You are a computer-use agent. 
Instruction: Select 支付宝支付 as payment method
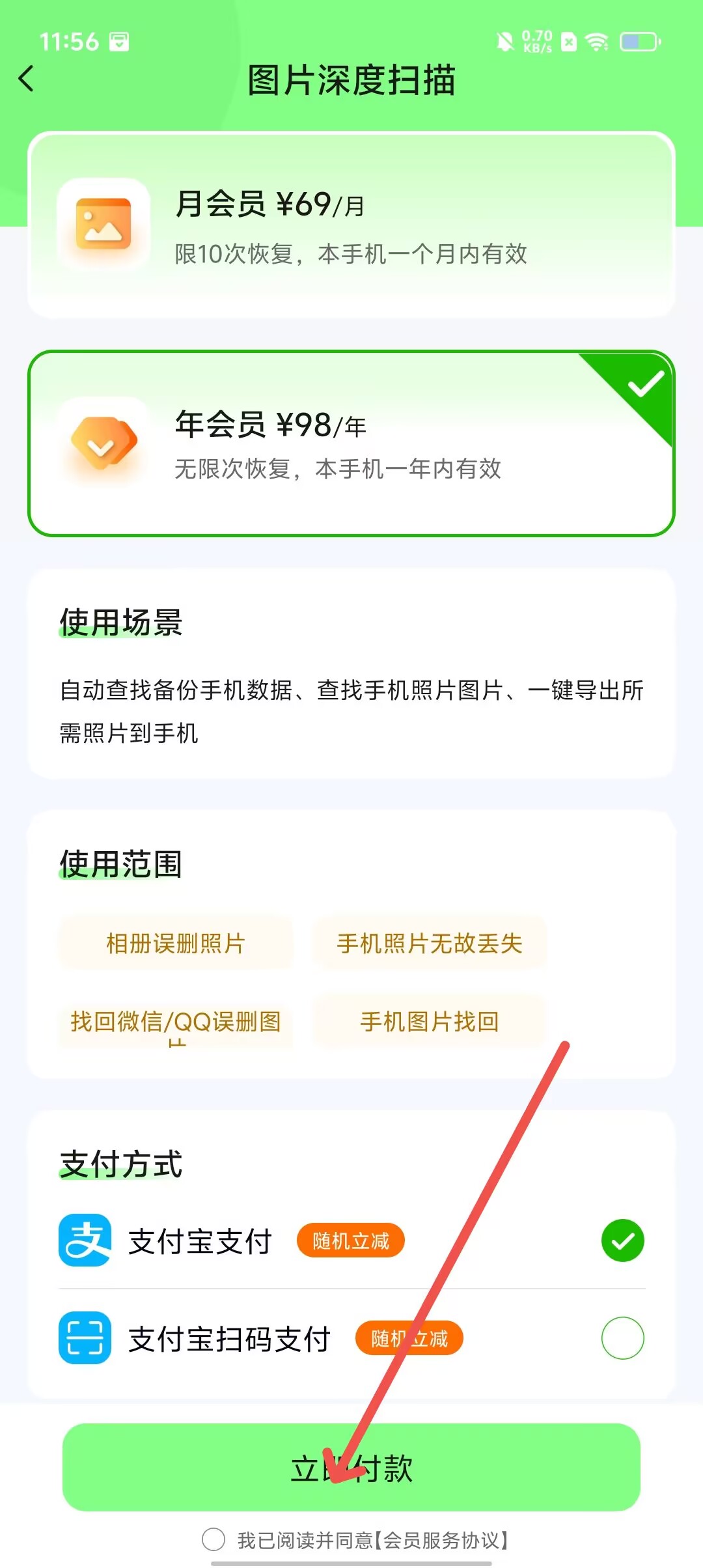pos(622,1241)
